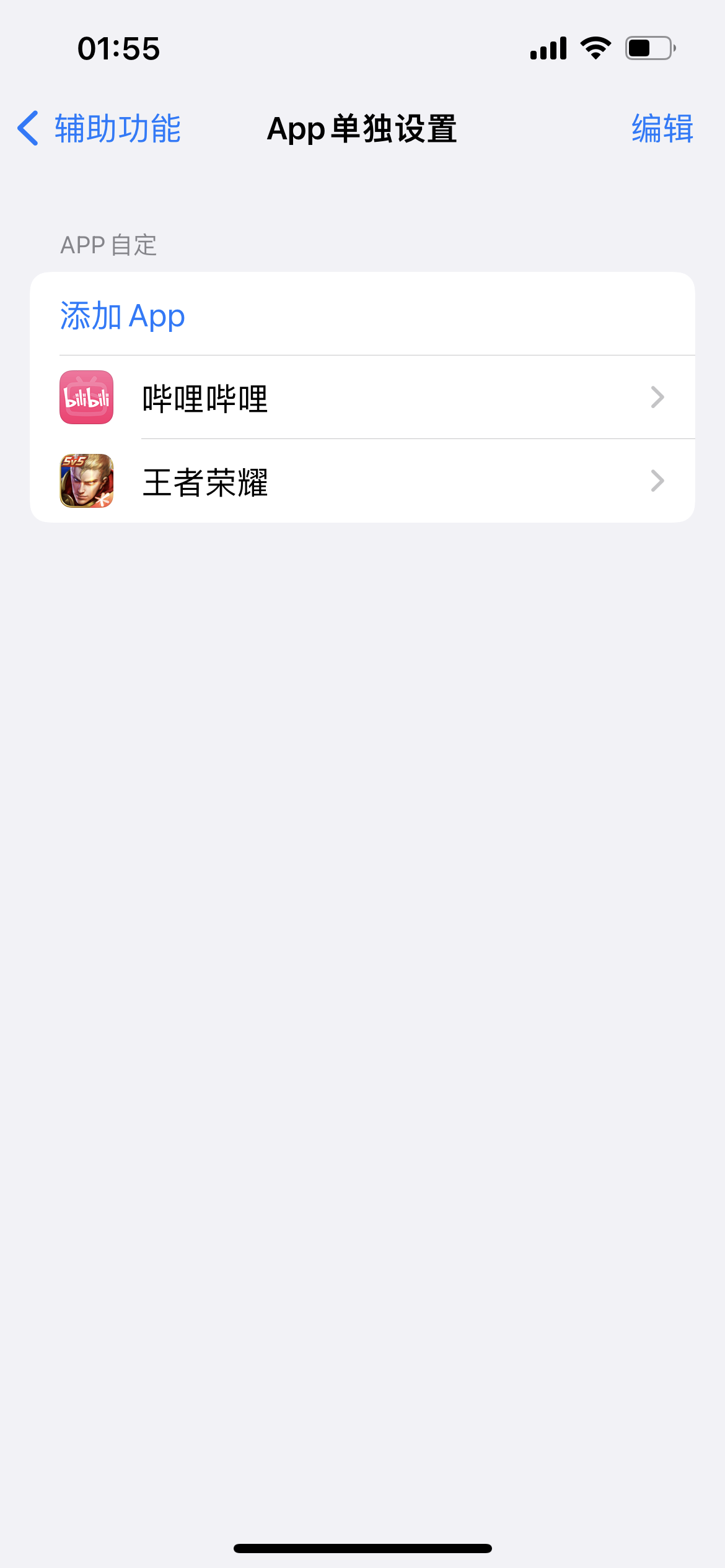Screen dimensions: 725x1568
Task: Open 哔哩哔哩 per-app settings
Action: point(362,398)
